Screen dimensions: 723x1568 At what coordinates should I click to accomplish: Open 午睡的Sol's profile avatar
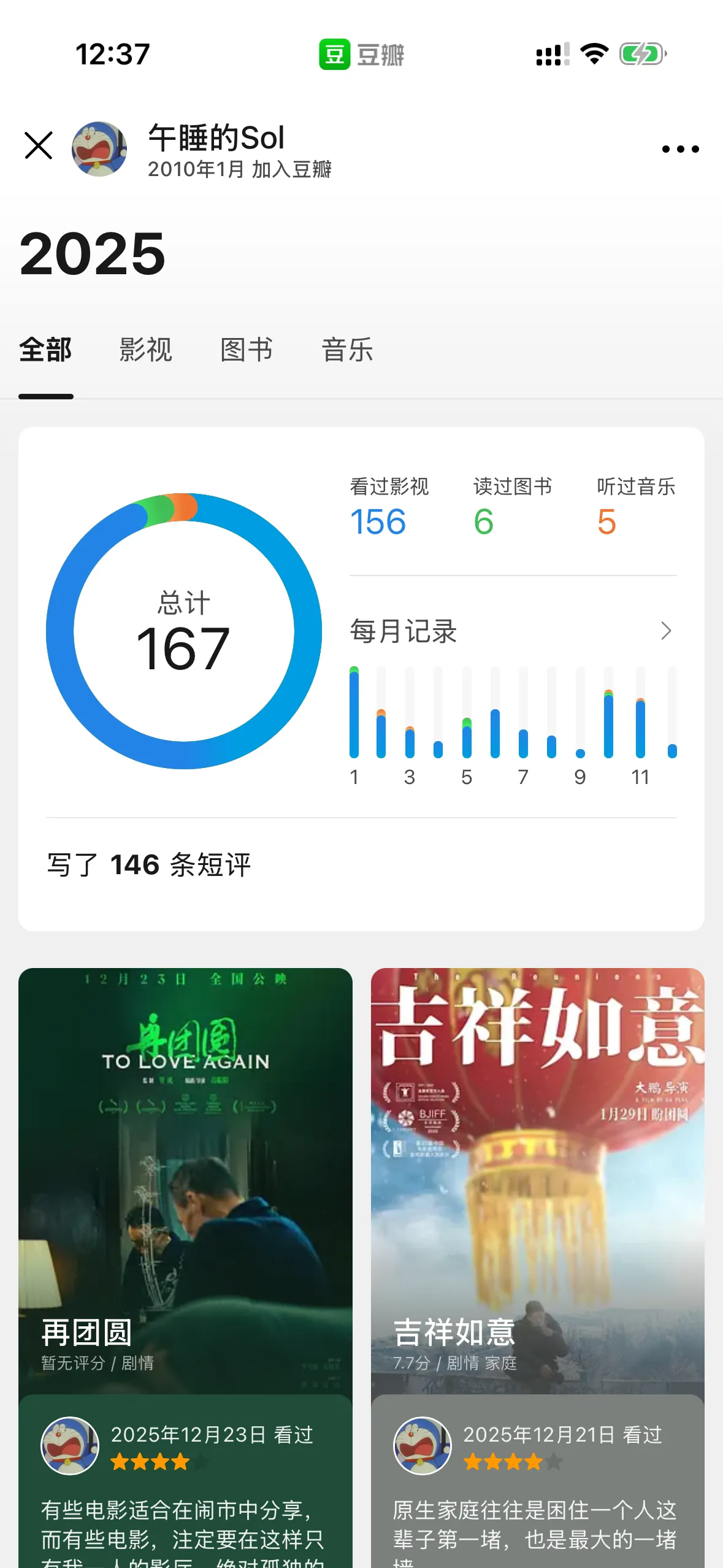99,149
